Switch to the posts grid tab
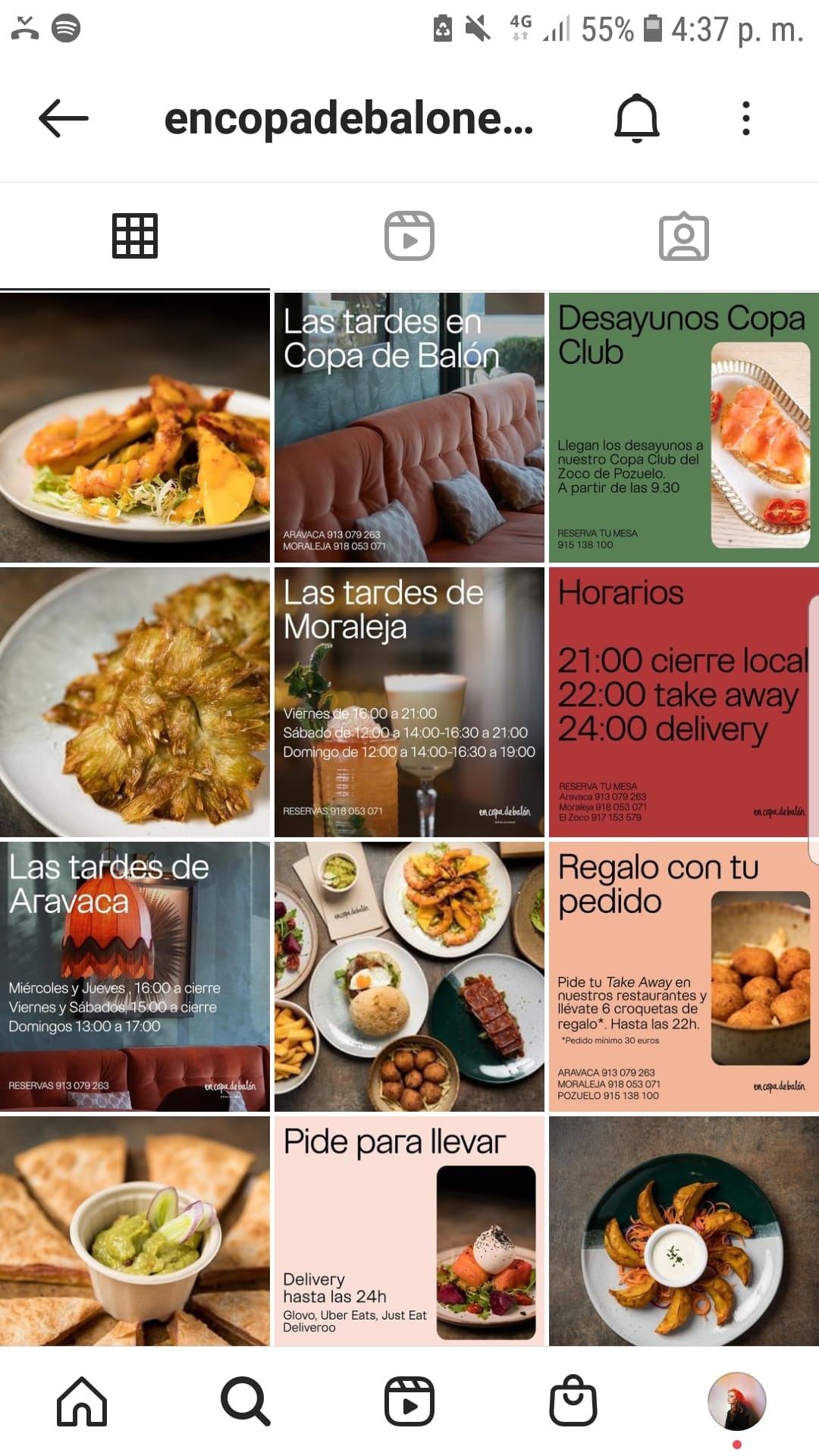Viewport: 819px width, 1456px height. pos(135,236)
